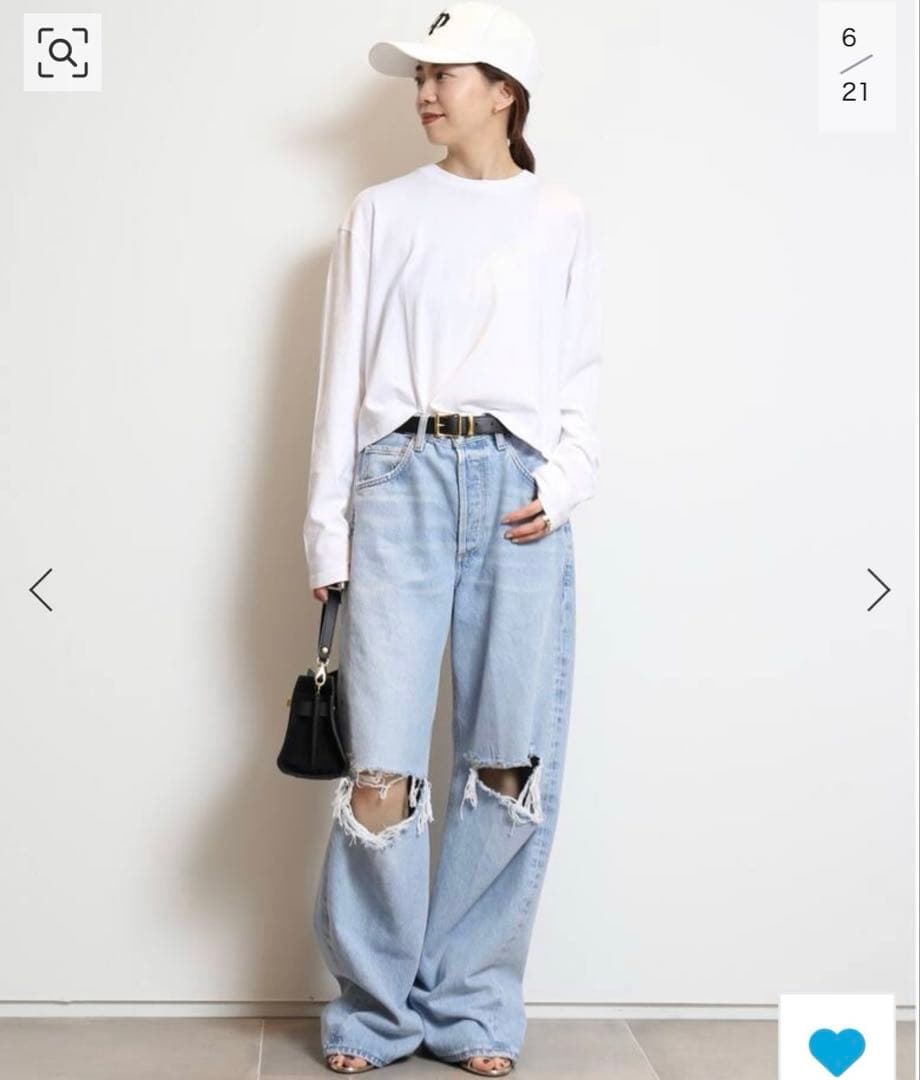Go to the next product photo
The image size is (920, 1080).
pos(878,590)
